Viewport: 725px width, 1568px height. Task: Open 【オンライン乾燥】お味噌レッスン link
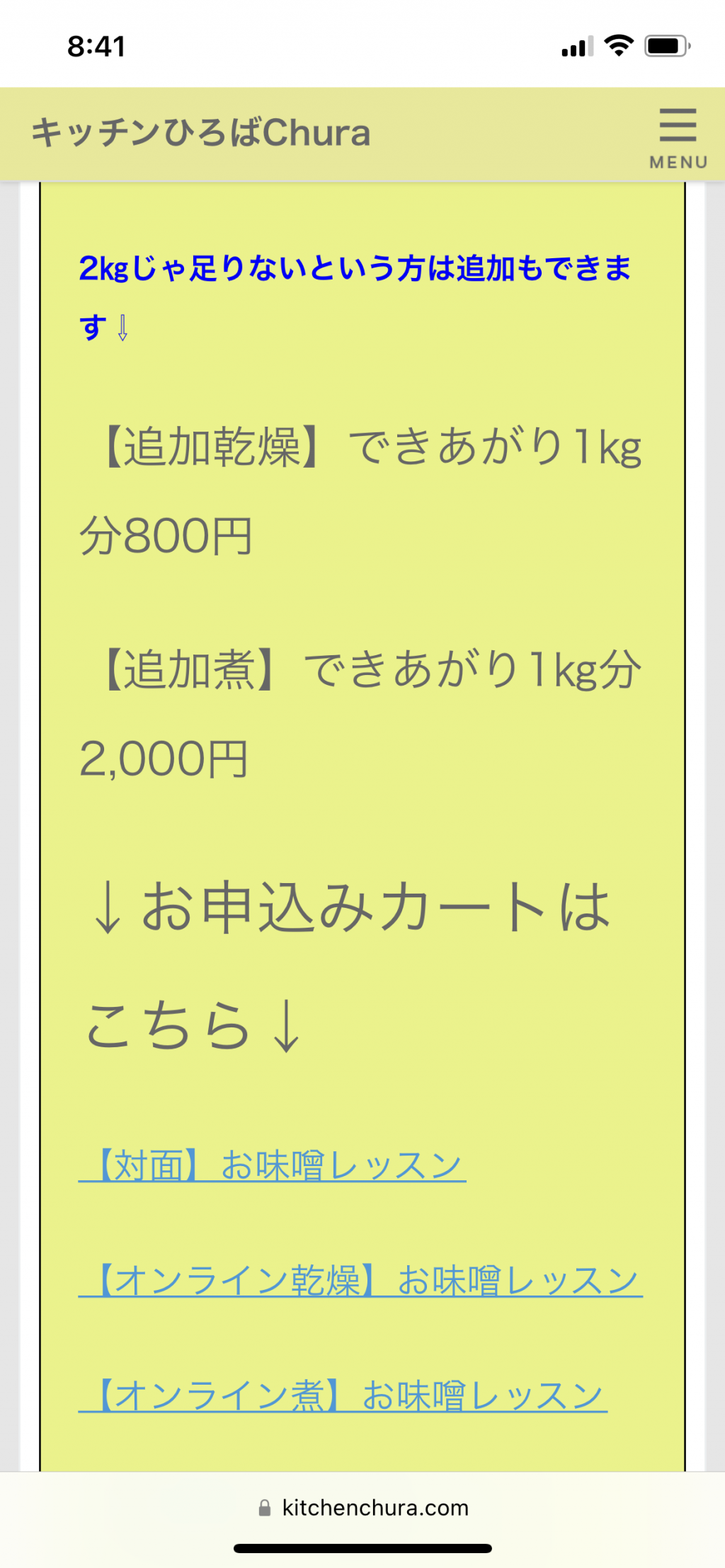(360, 1281)
